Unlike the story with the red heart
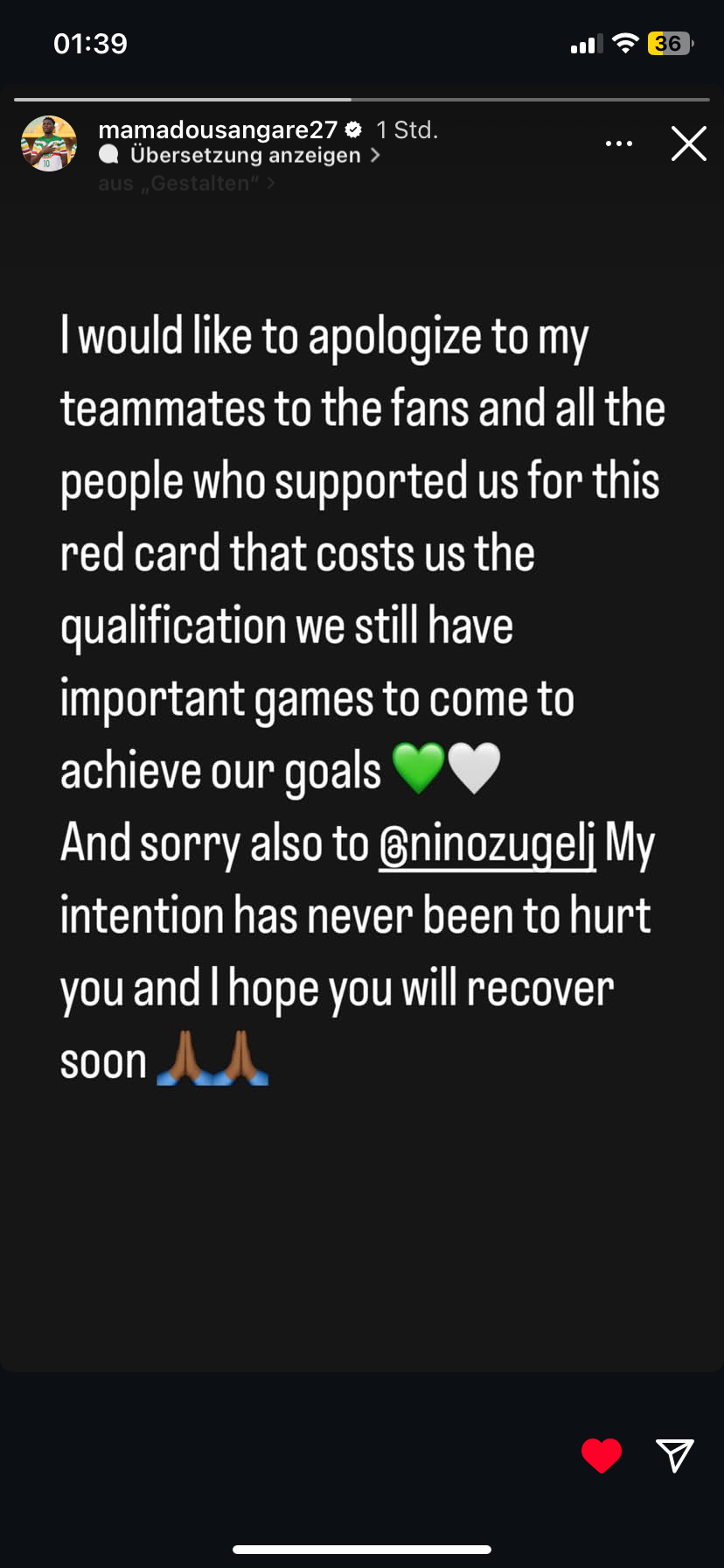The image size is (724, 1568). click(602, 1455)
